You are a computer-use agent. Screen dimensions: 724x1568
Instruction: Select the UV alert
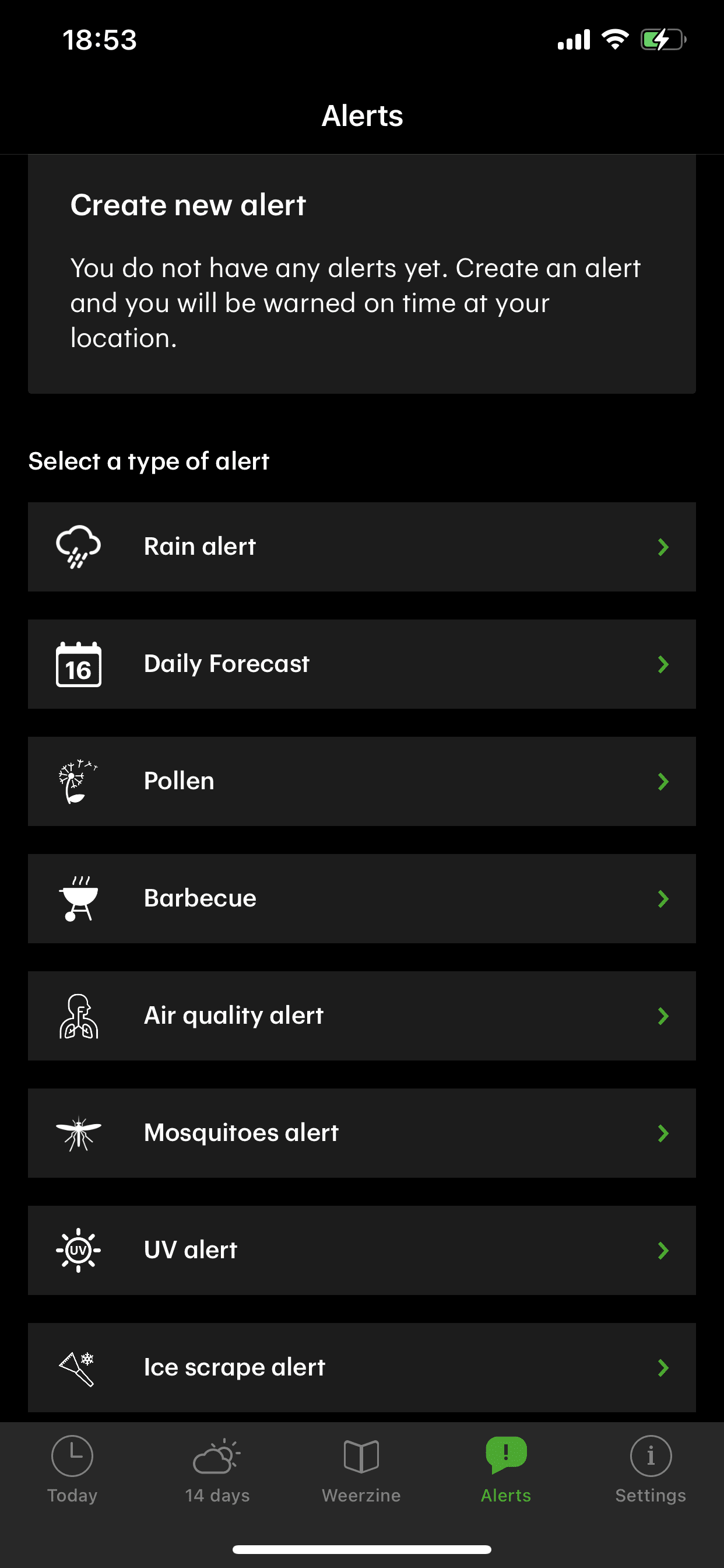tap(362, 1250)
